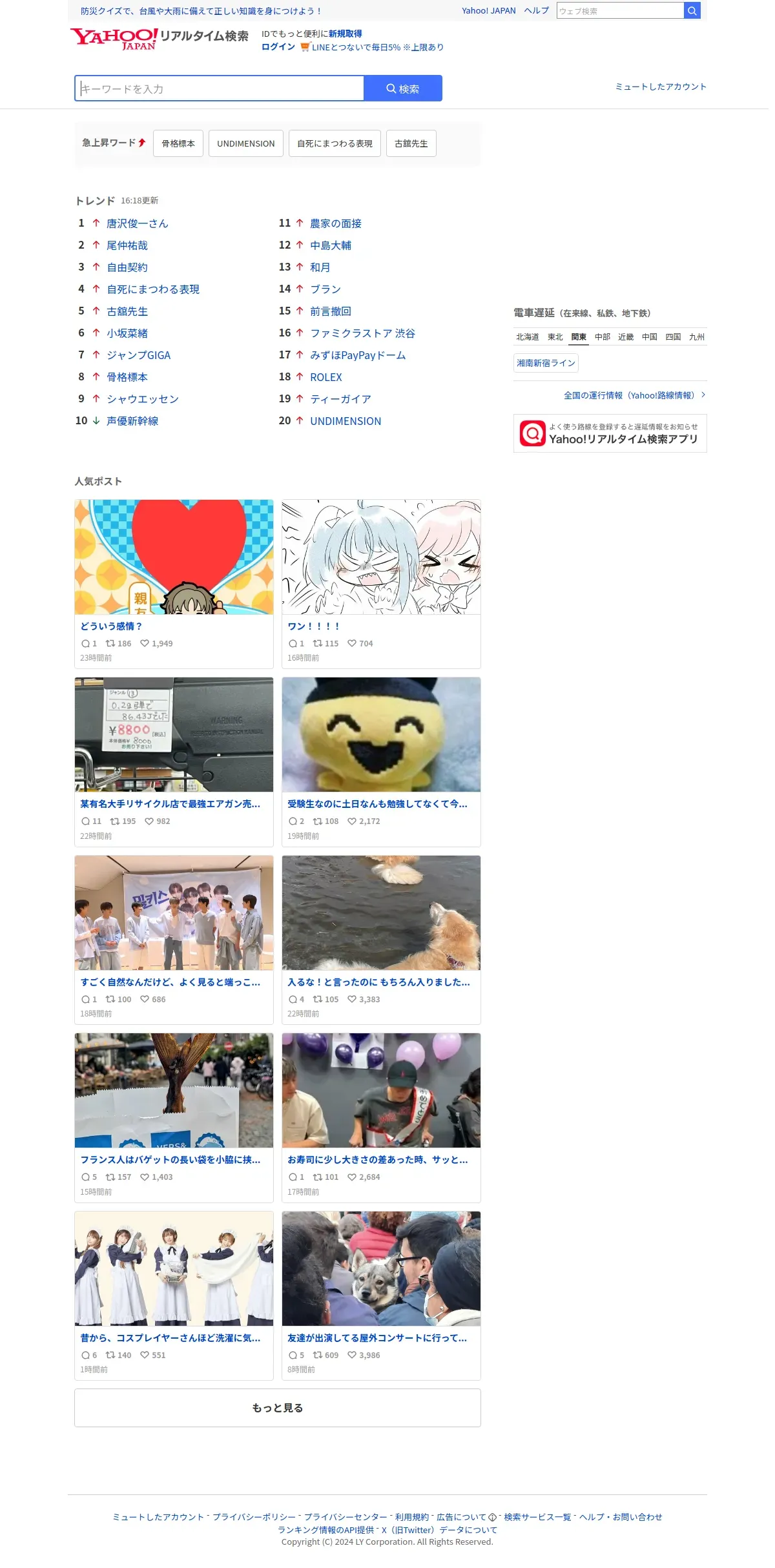Tap the ログイン link in the header
Screen dimensions: 775x1568
tap(278, 47)
